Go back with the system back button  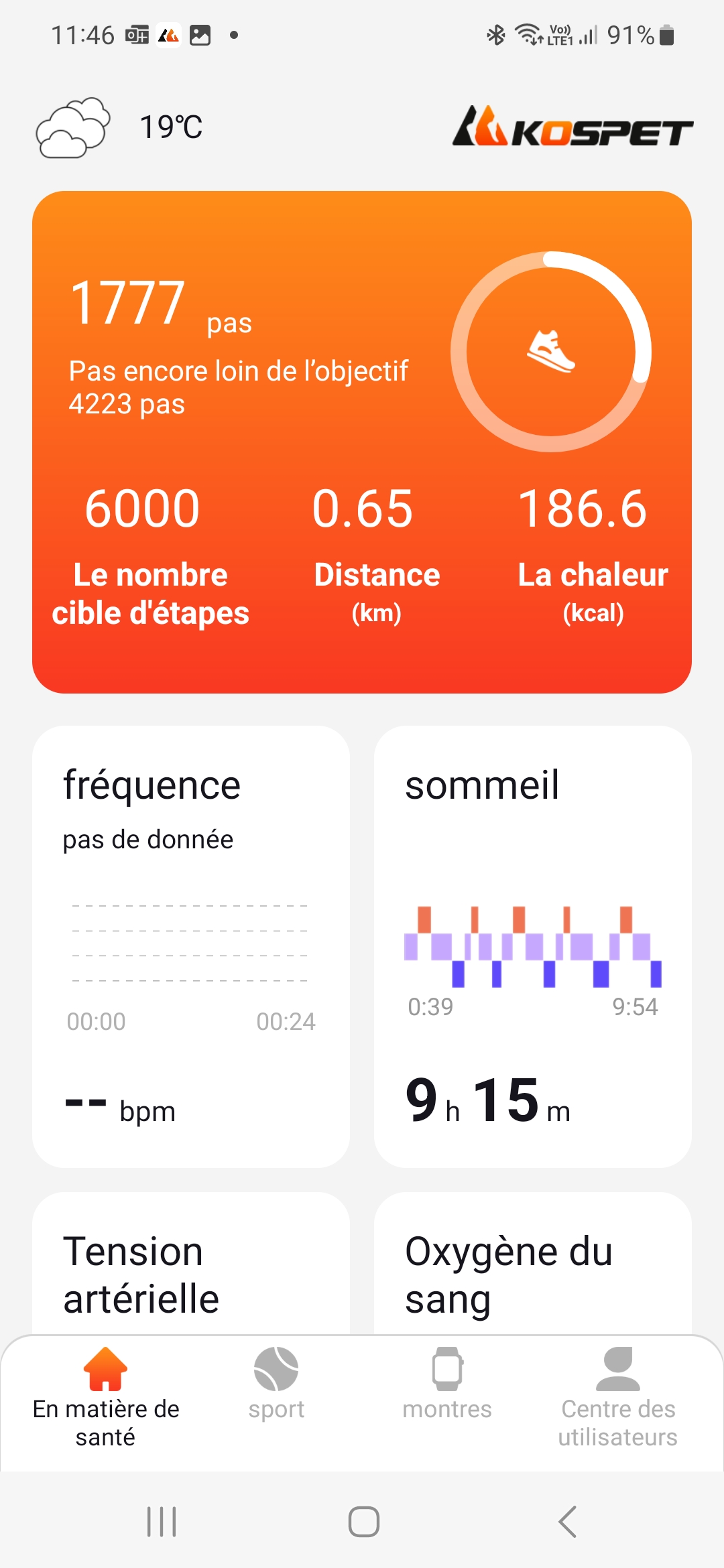[x=567, y=1521]
